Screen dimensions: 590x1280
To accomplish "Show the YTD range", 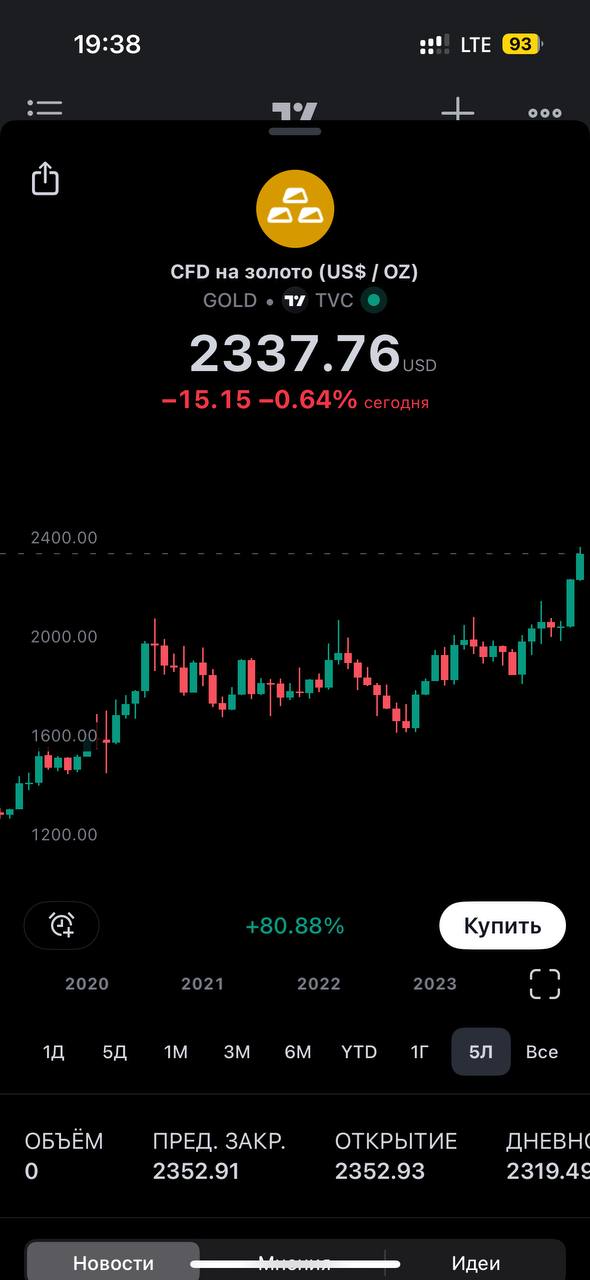I will pyautogui.click(x=359, y=1052).
